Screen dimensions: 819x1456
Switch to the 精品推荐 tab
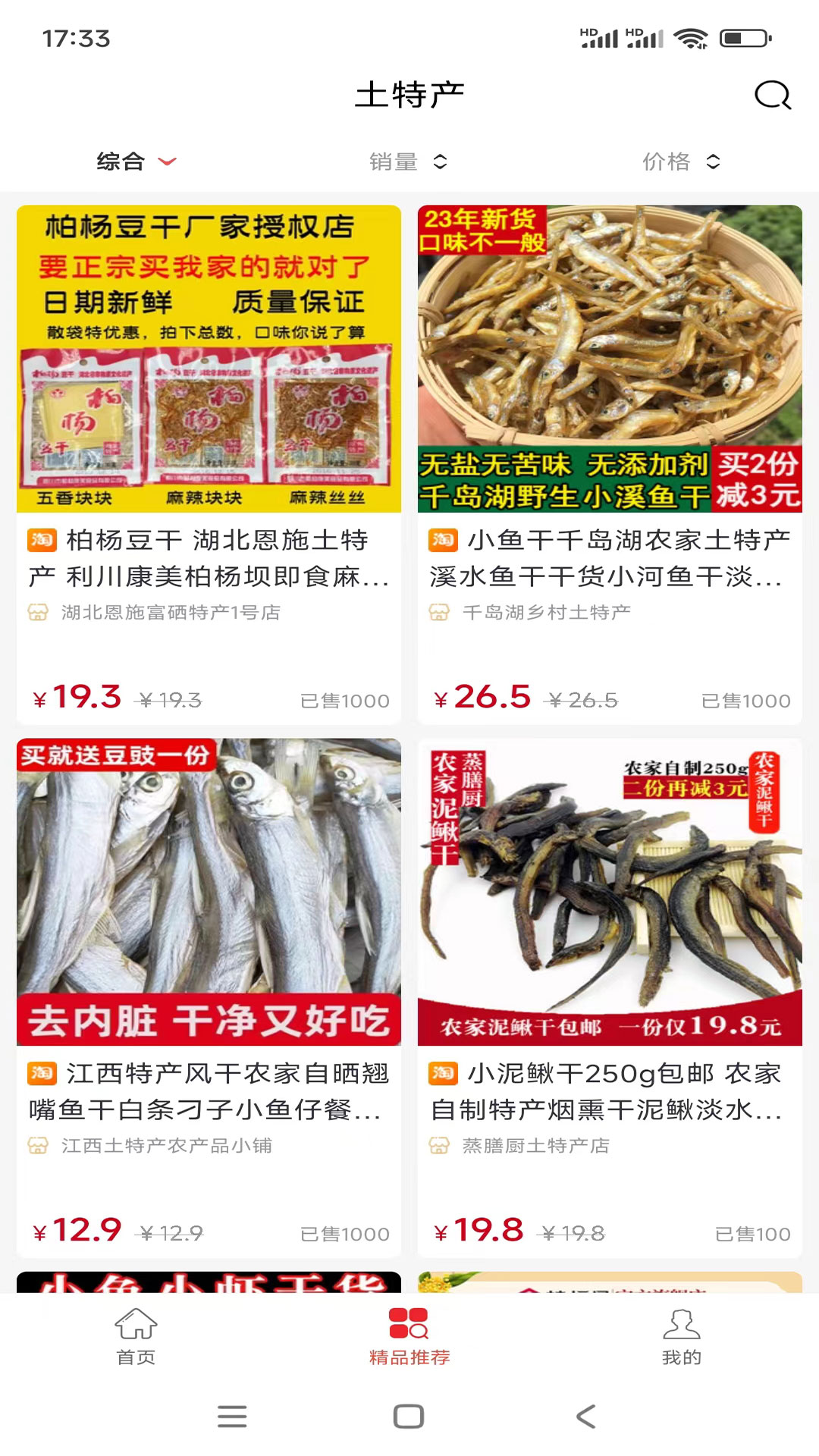pyautogui.click(x=409, y=1337)
